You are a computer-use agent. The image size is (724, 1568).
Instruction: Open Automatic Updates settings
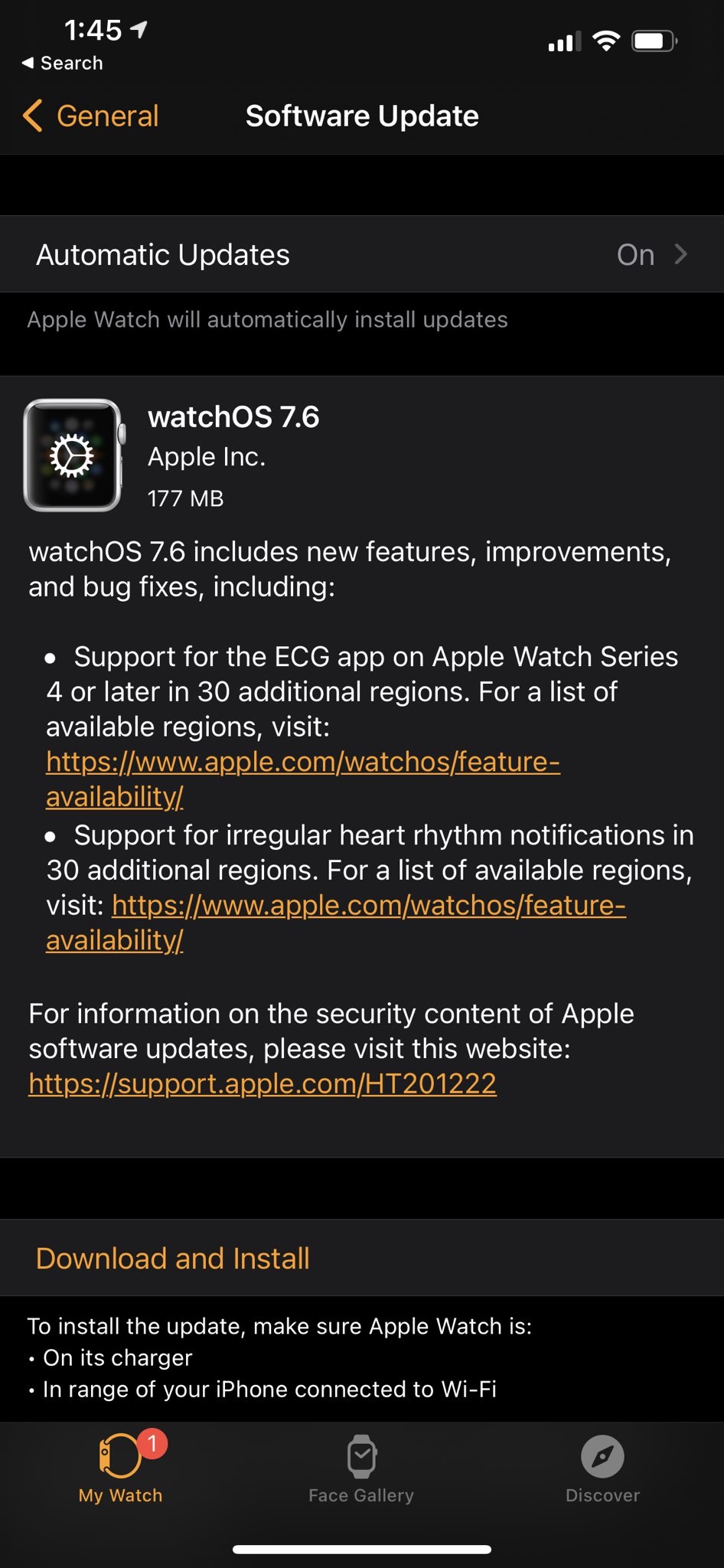[361, 255]
